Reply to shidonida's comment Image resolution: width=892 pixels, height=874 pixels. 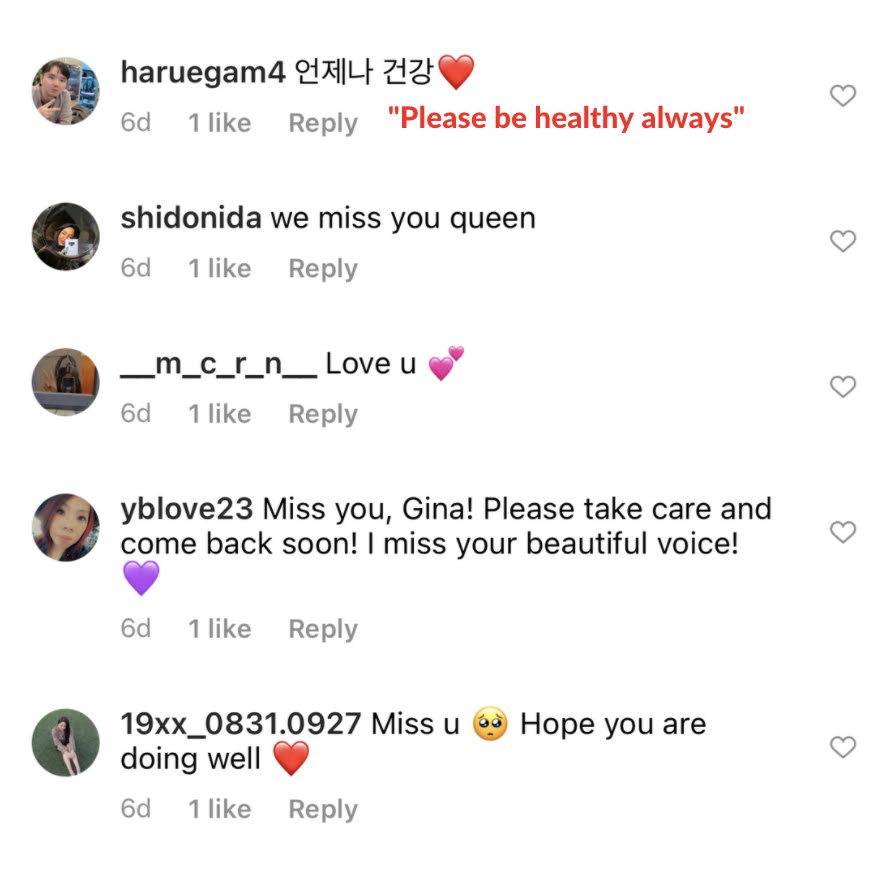point(322,268)
